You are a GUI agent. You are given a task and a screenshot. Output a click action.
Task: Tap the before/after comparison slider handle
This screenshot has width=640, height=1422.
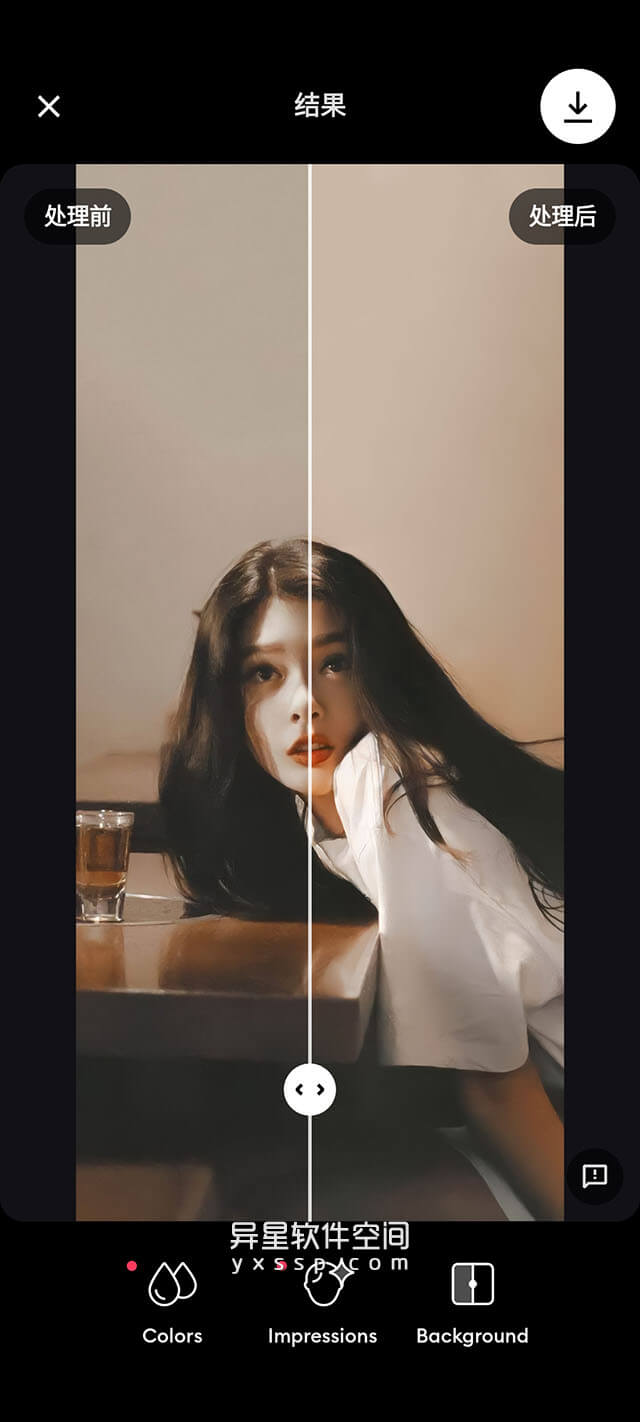tap(310, 1089)
